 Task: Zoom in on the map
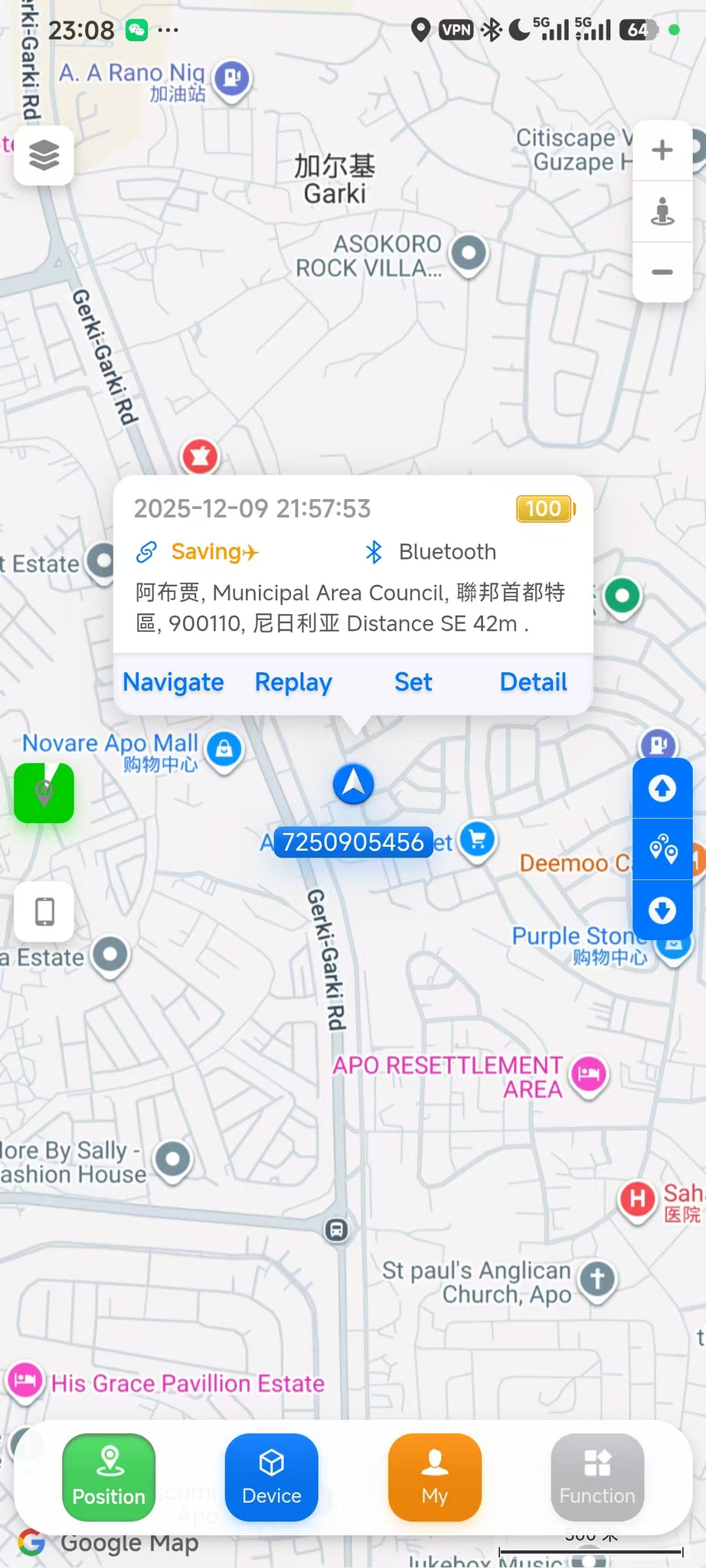662,150
